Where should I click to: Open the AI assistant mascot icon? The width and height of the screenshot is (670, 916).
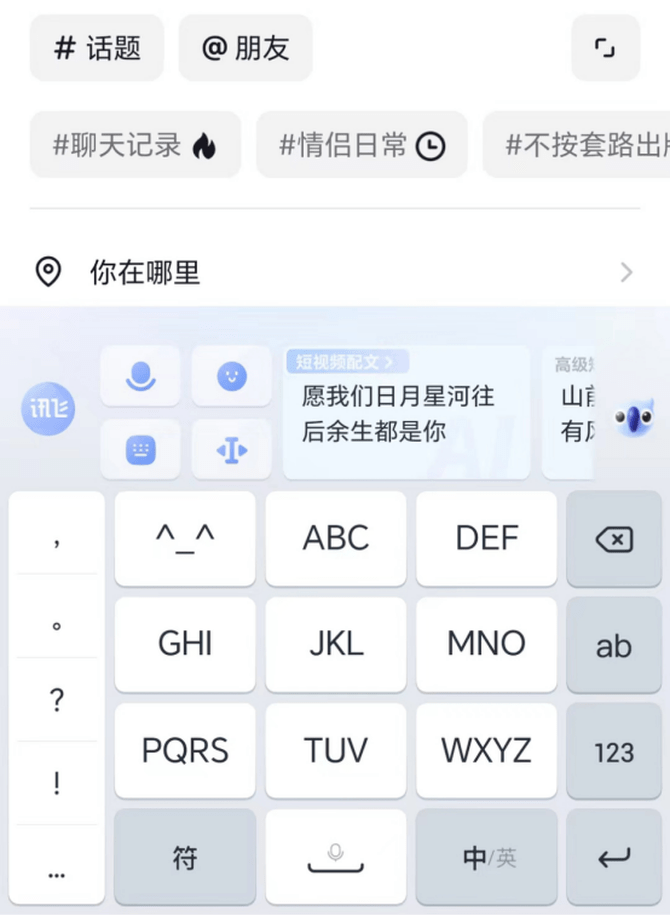[x=634, y=416]
